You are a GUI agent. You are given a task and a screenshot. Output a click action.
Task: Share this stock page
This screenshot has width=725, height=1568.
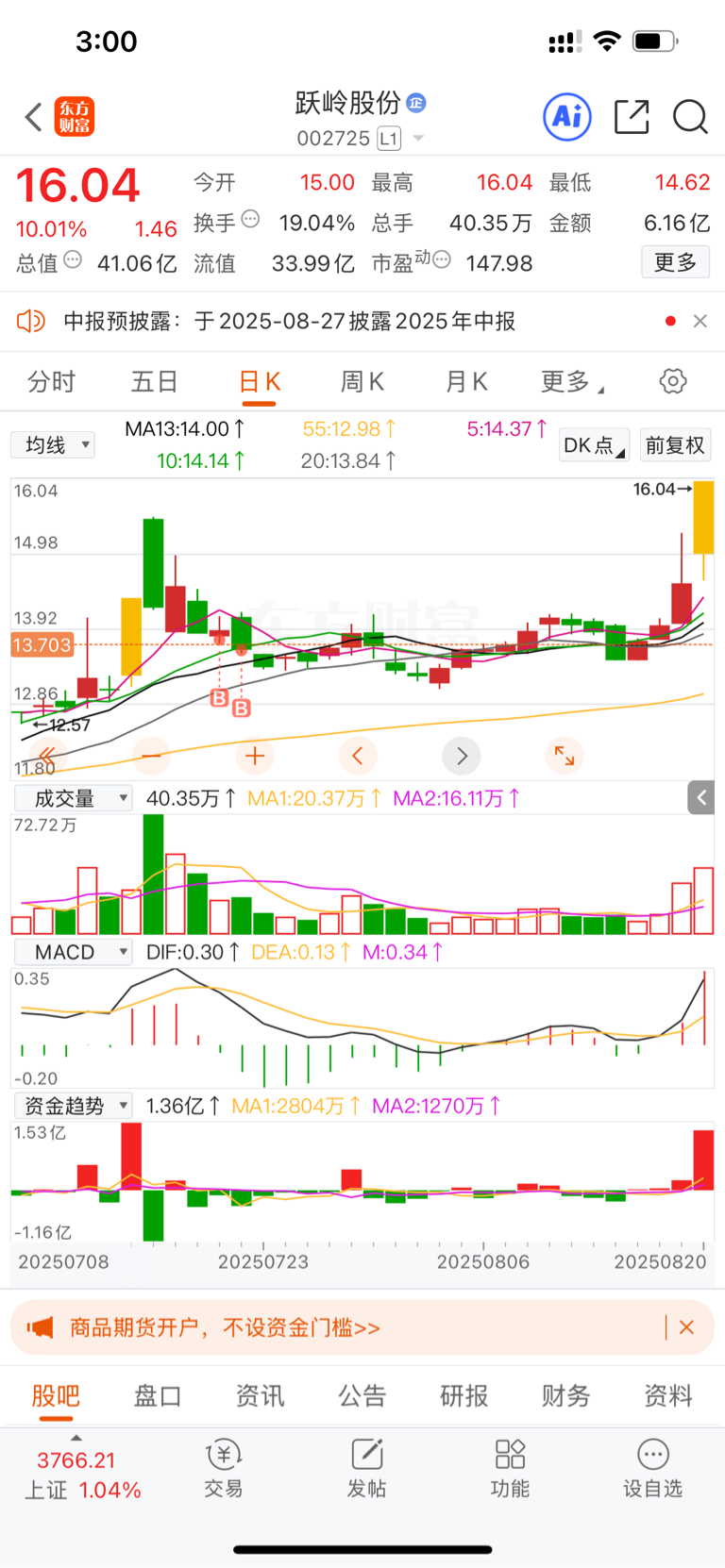coord(632,117)
